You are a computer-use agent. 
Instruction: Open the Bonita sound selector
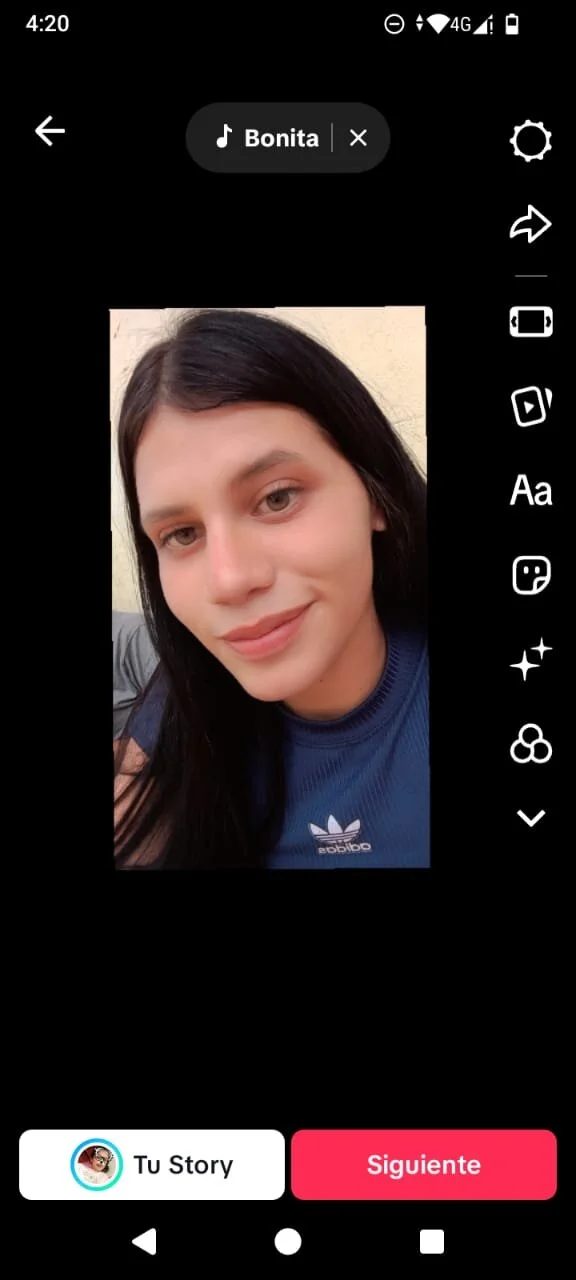point(267,138)
